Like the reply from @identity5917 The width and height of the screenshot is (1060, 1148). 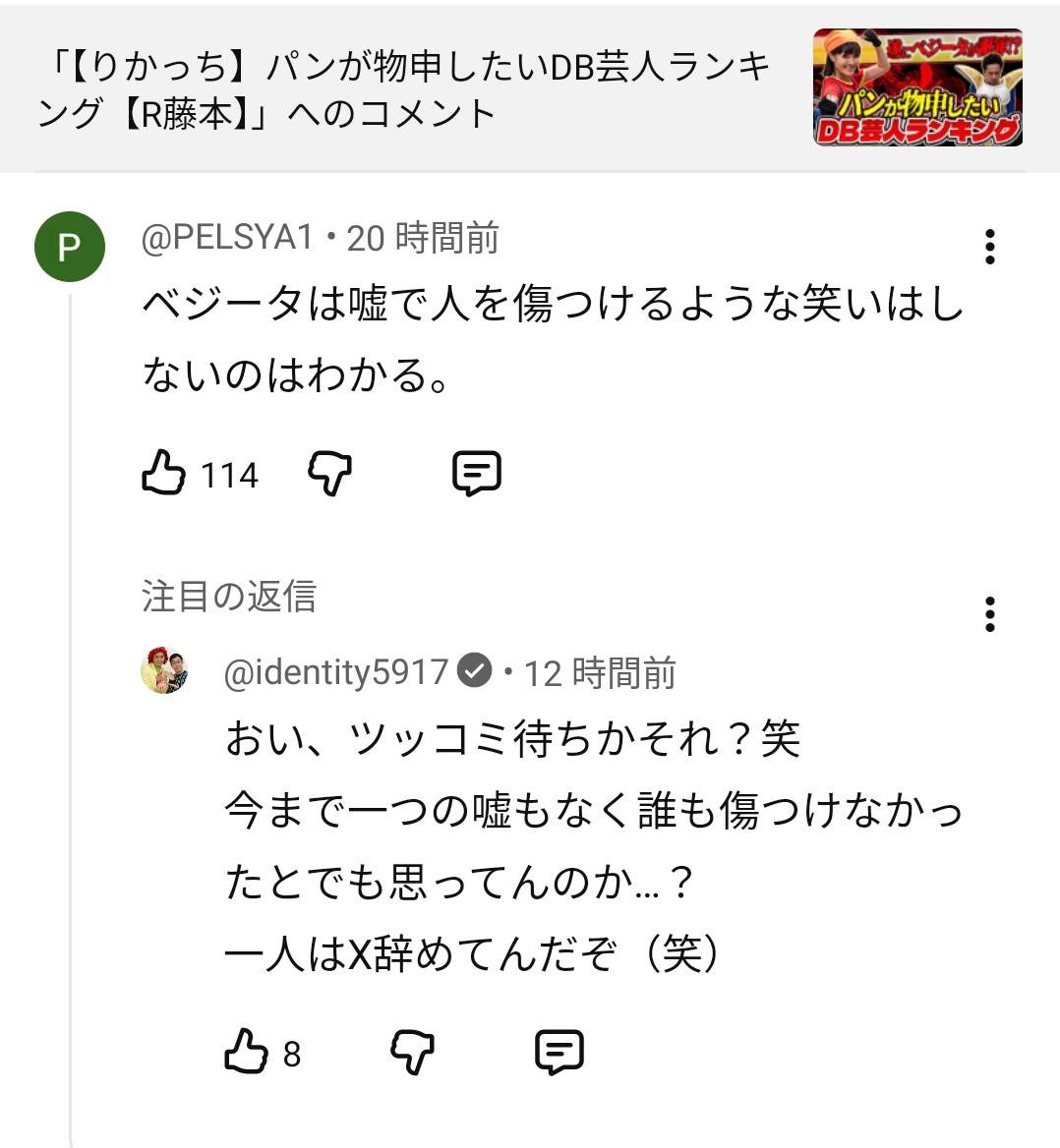246,1052
